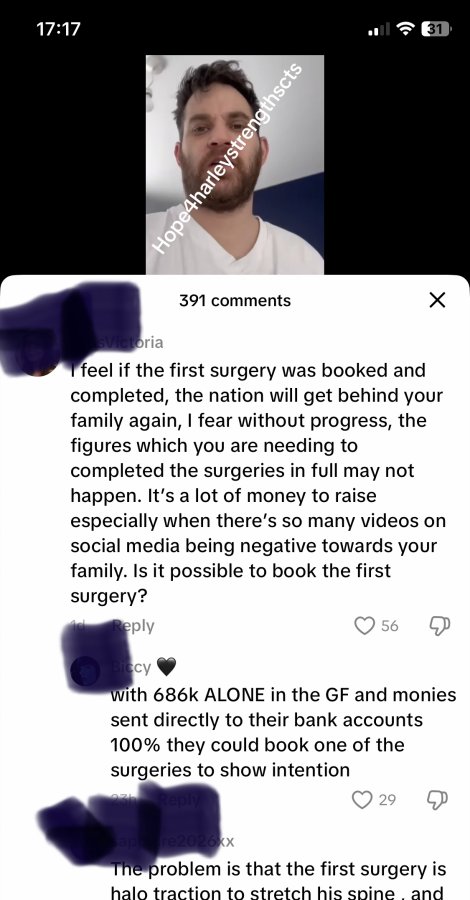The height and width of the screenshot is (900, 470).
Task: Return to the video above the comments
Action: pyautogui.click(x=235, y=164)
